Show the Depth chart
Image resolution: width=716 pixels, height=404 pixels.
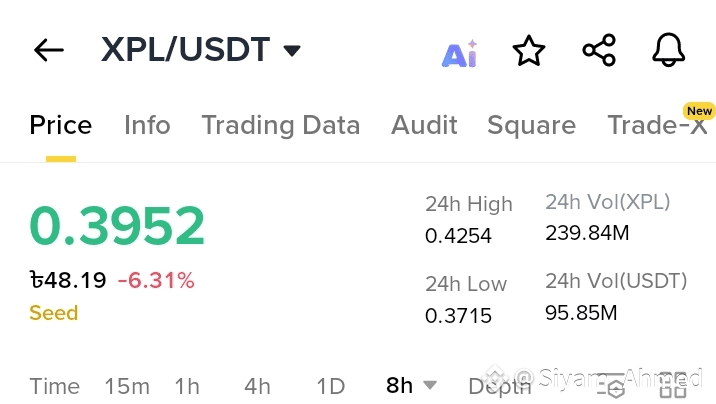(500, 387)
